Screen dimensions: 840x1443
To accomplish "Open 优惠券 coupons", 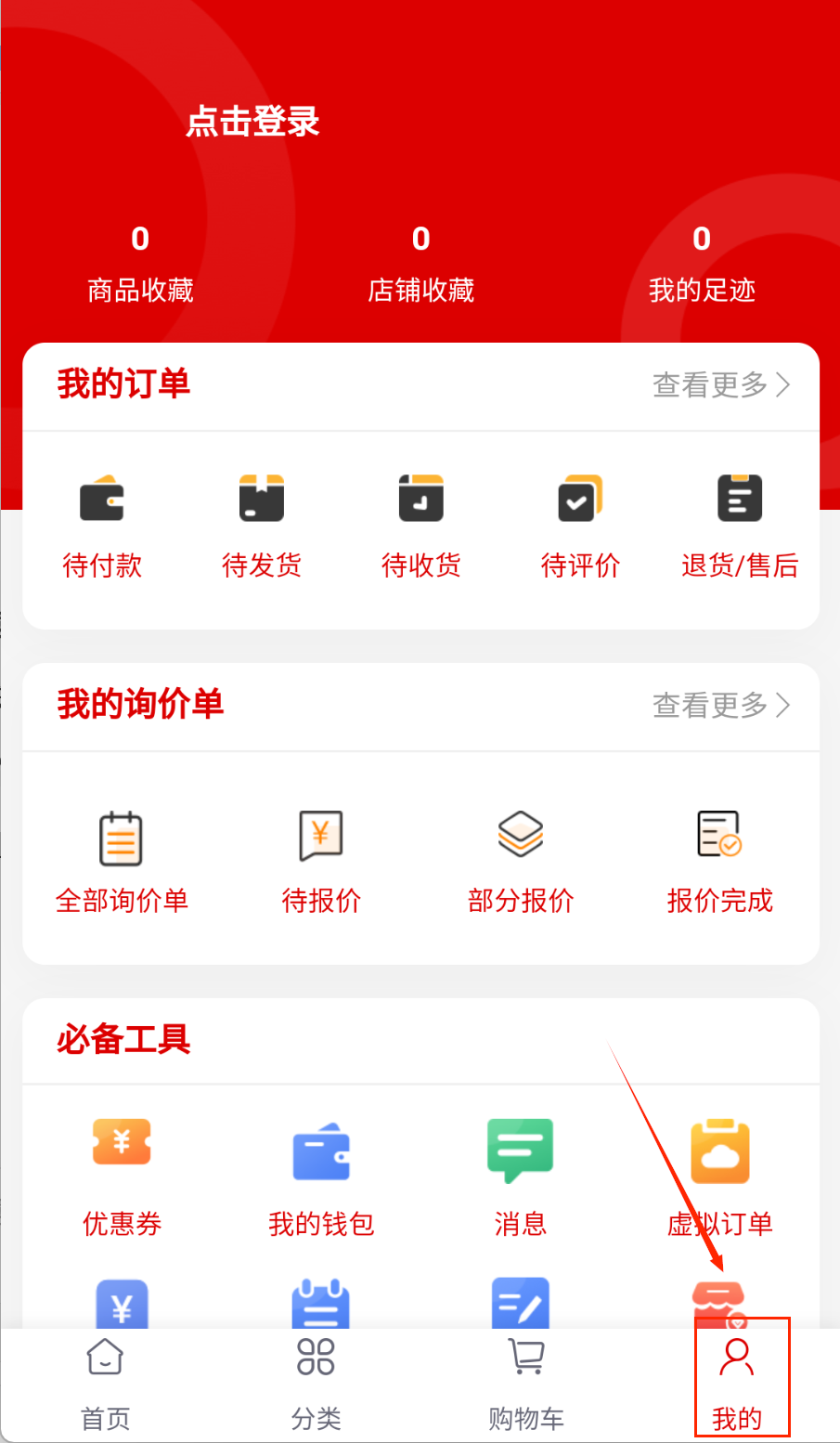I will [122, 1177].
